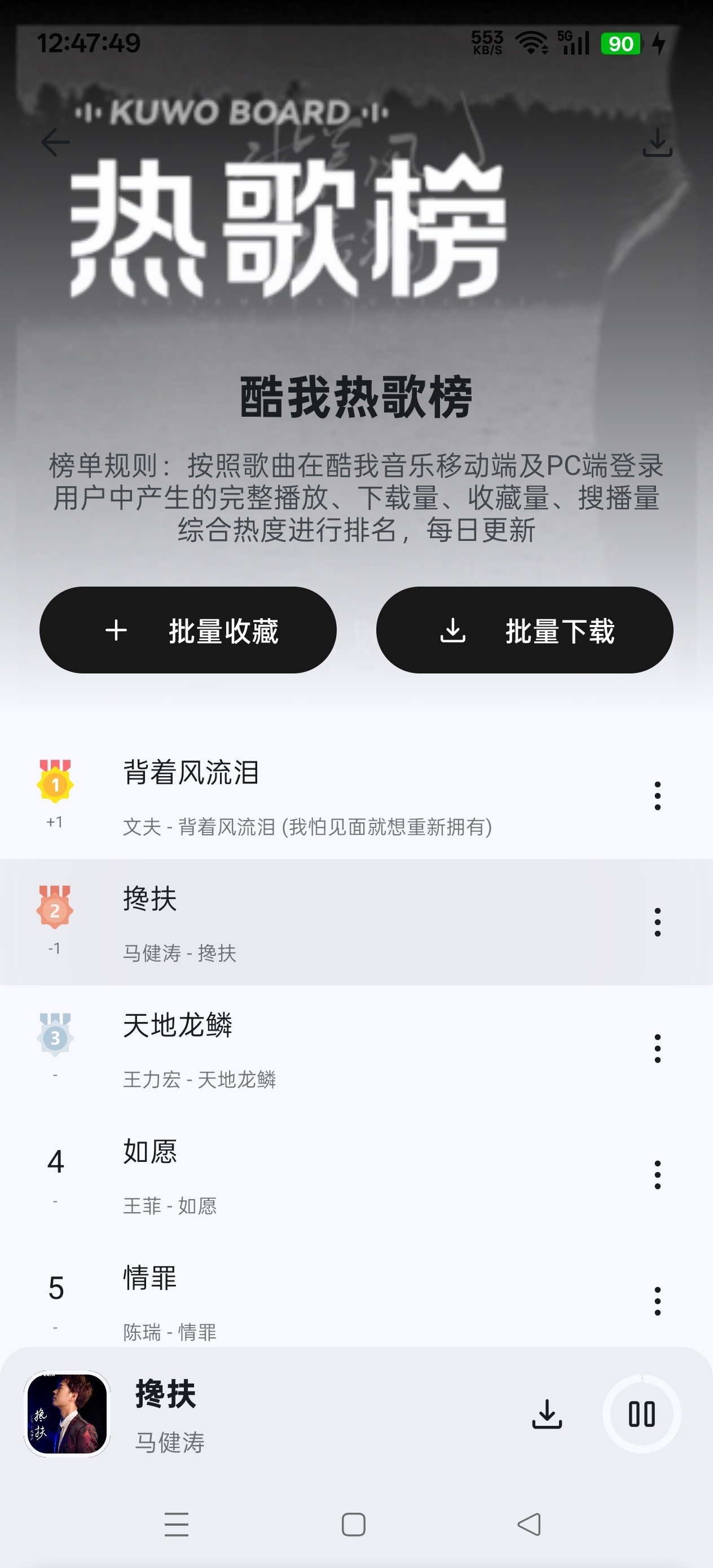Screen dimensions: 713x1568
Task: Open recent apps from the navigation bar
Action: 177,1524
